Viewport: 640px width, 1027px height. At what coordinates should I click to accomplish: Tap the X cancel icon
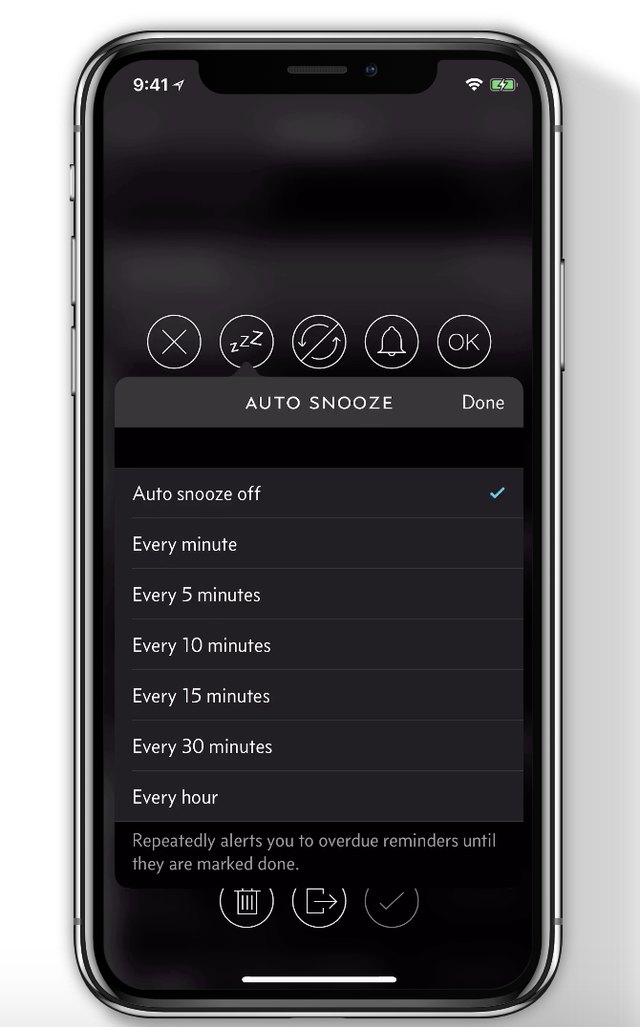174,342
